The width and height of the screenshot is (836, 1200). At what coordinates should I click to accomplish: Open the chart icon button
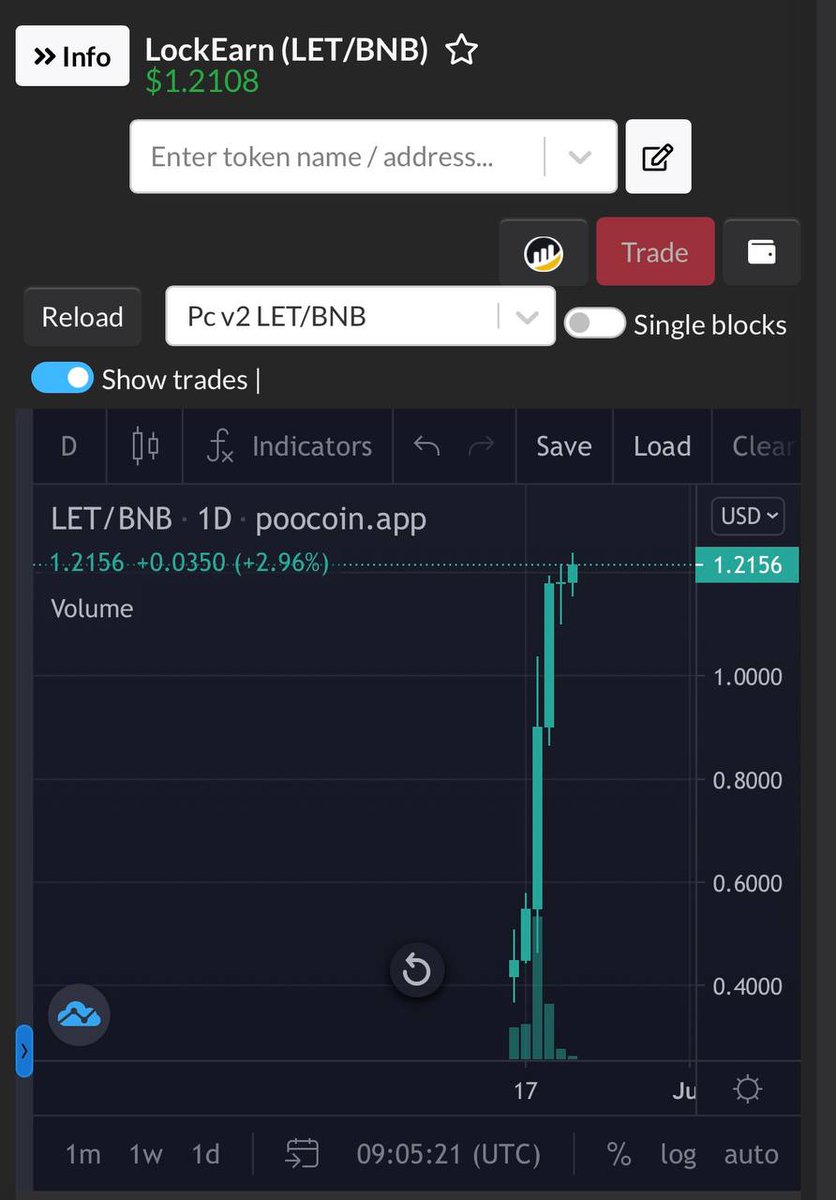pyautogui.click(x=543, y=253)
